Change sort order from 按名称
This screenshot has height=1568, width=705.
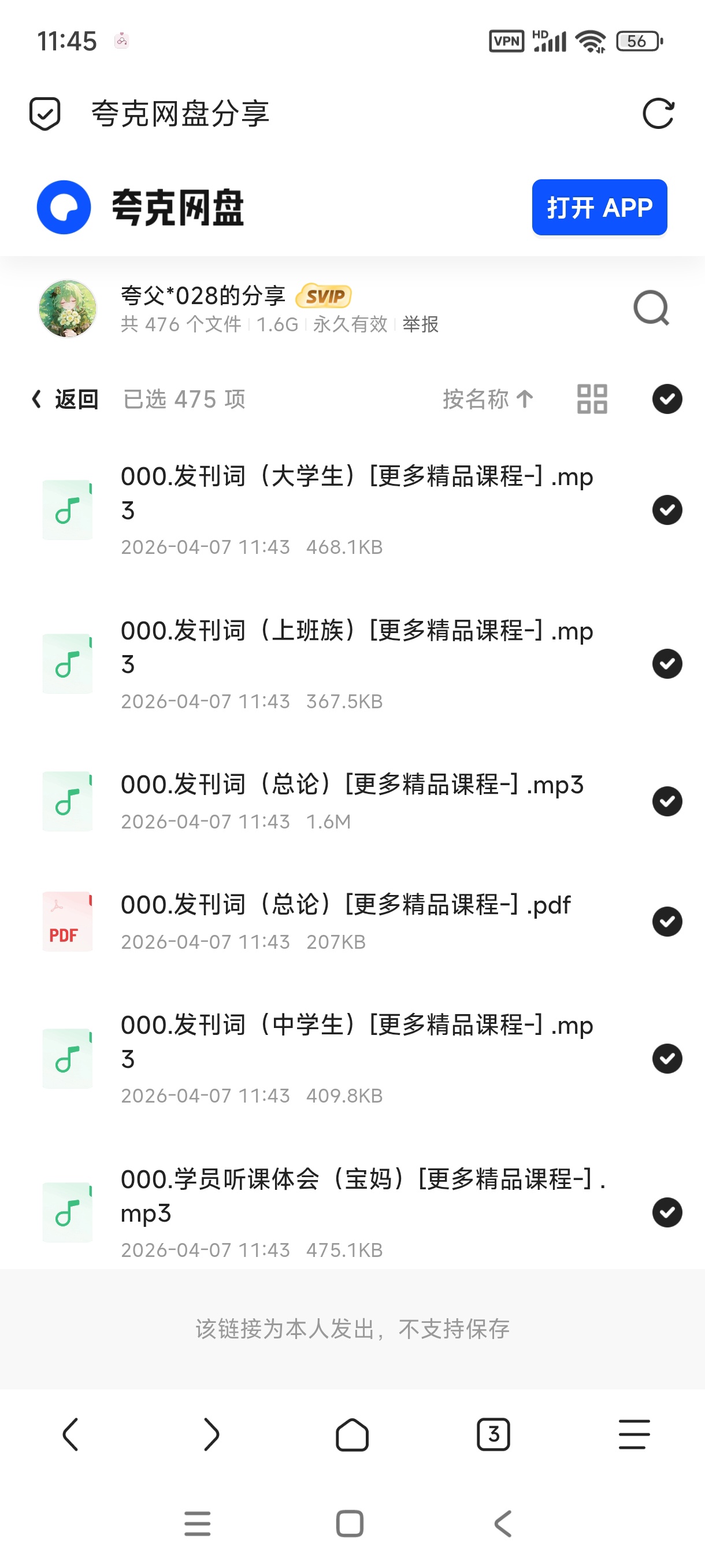click(x=487, y=400)
